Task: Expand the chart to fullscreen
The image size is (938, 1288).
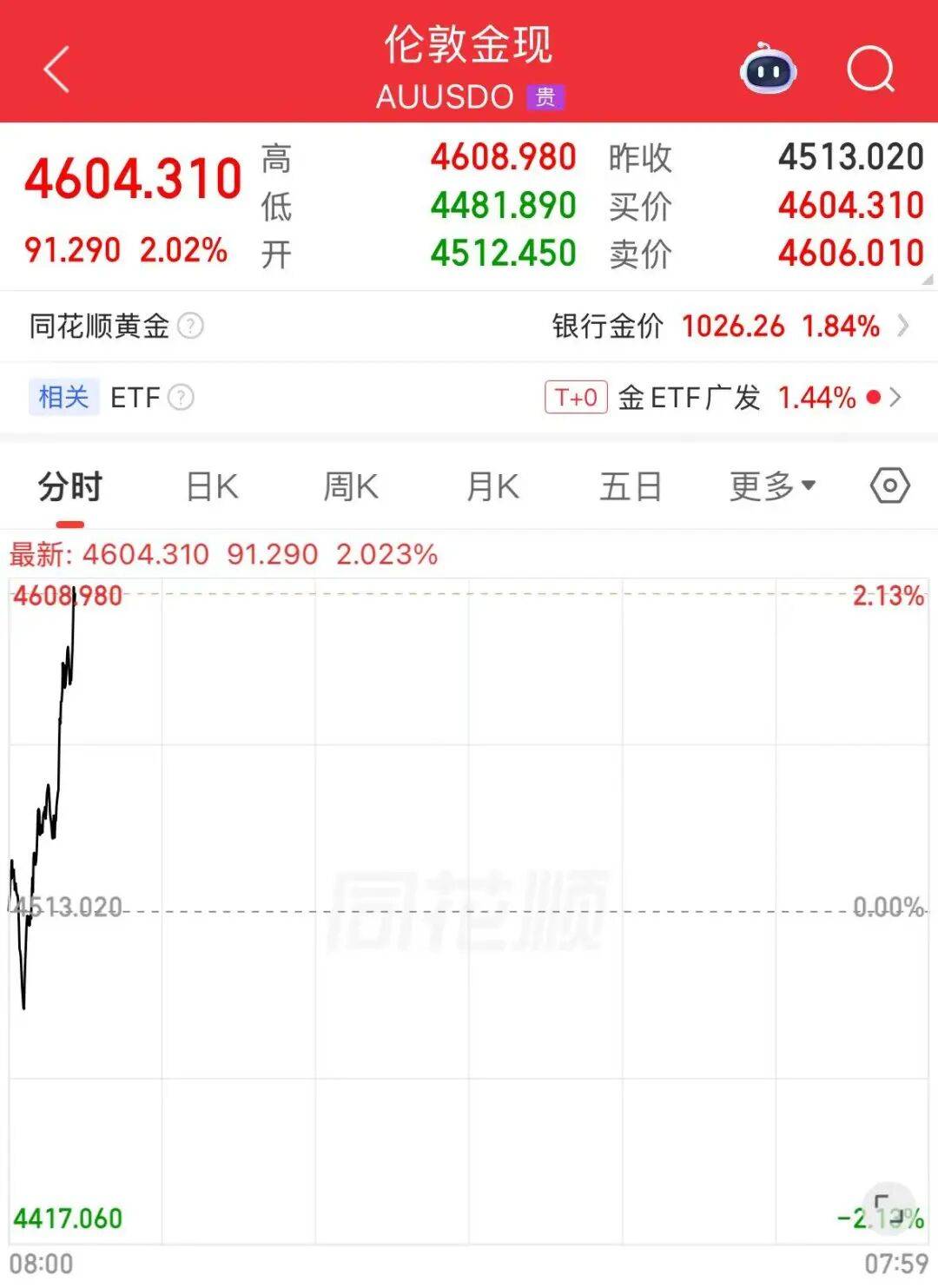Action: [x=886, y=1207]
